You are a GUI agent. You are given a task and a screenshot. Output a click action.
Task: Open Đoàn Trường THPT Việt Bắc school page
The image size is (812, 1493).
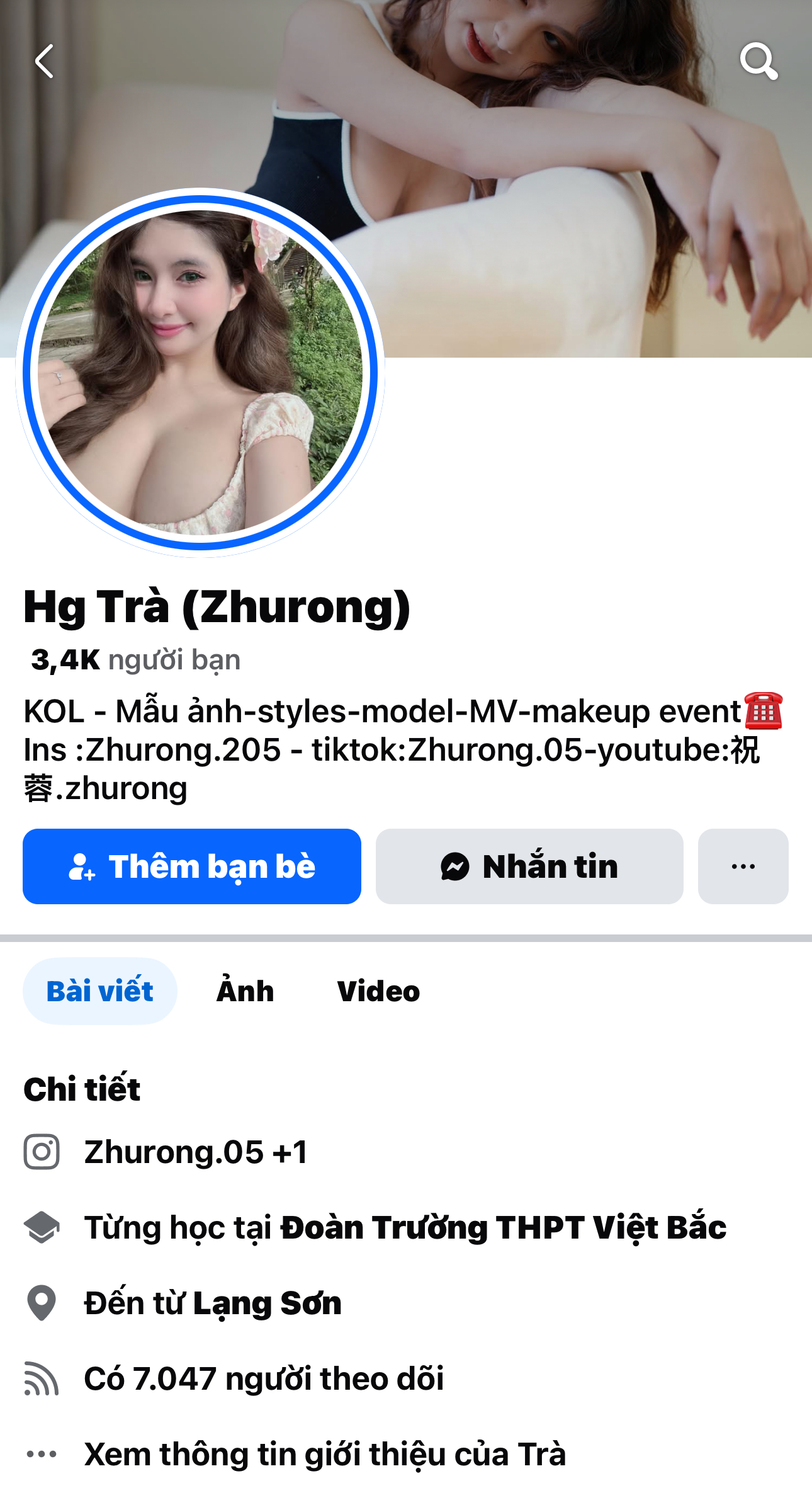503,1227
